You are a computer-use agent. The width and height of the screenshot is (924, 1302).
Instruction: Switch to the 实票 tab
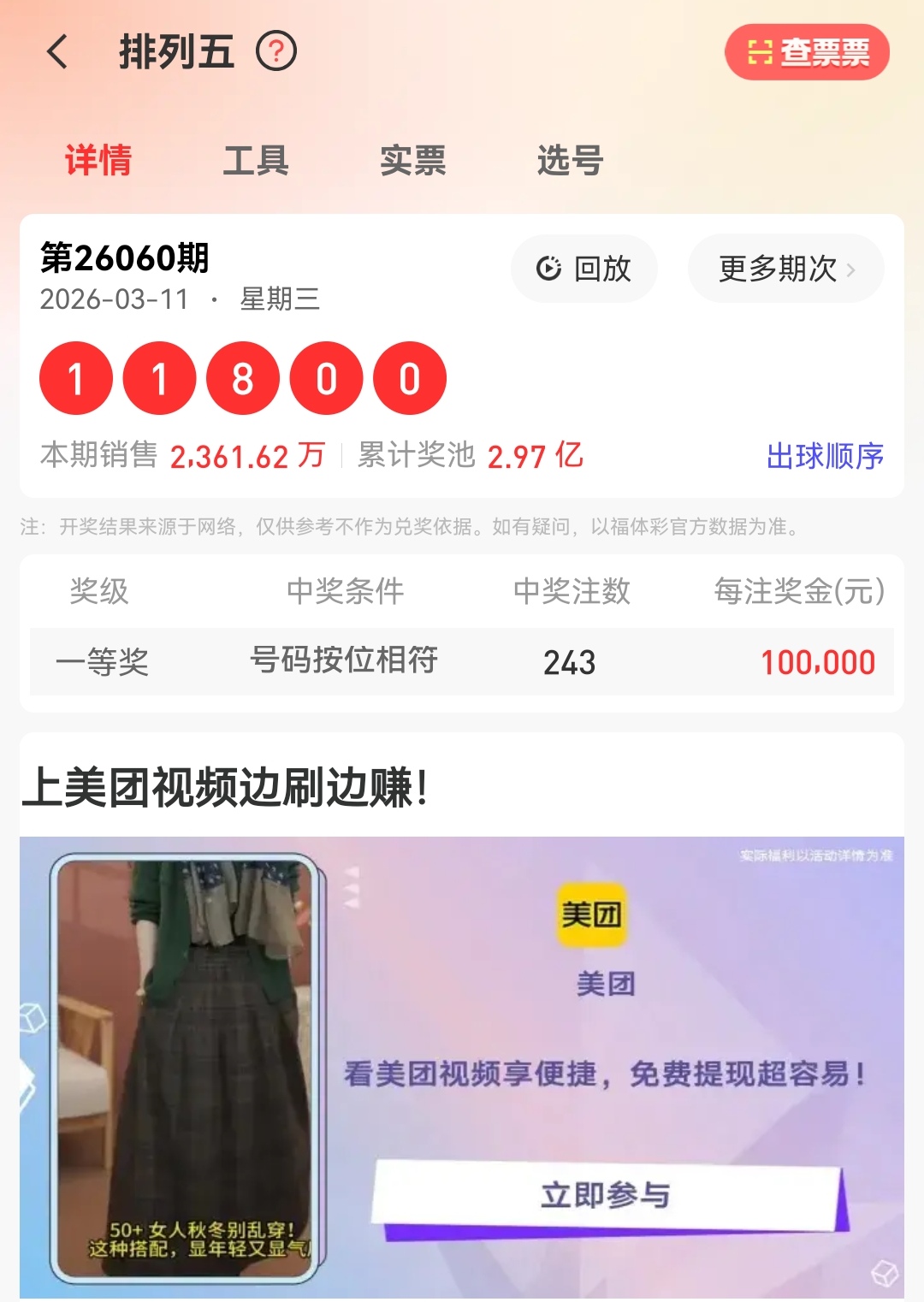pos(412,160)
